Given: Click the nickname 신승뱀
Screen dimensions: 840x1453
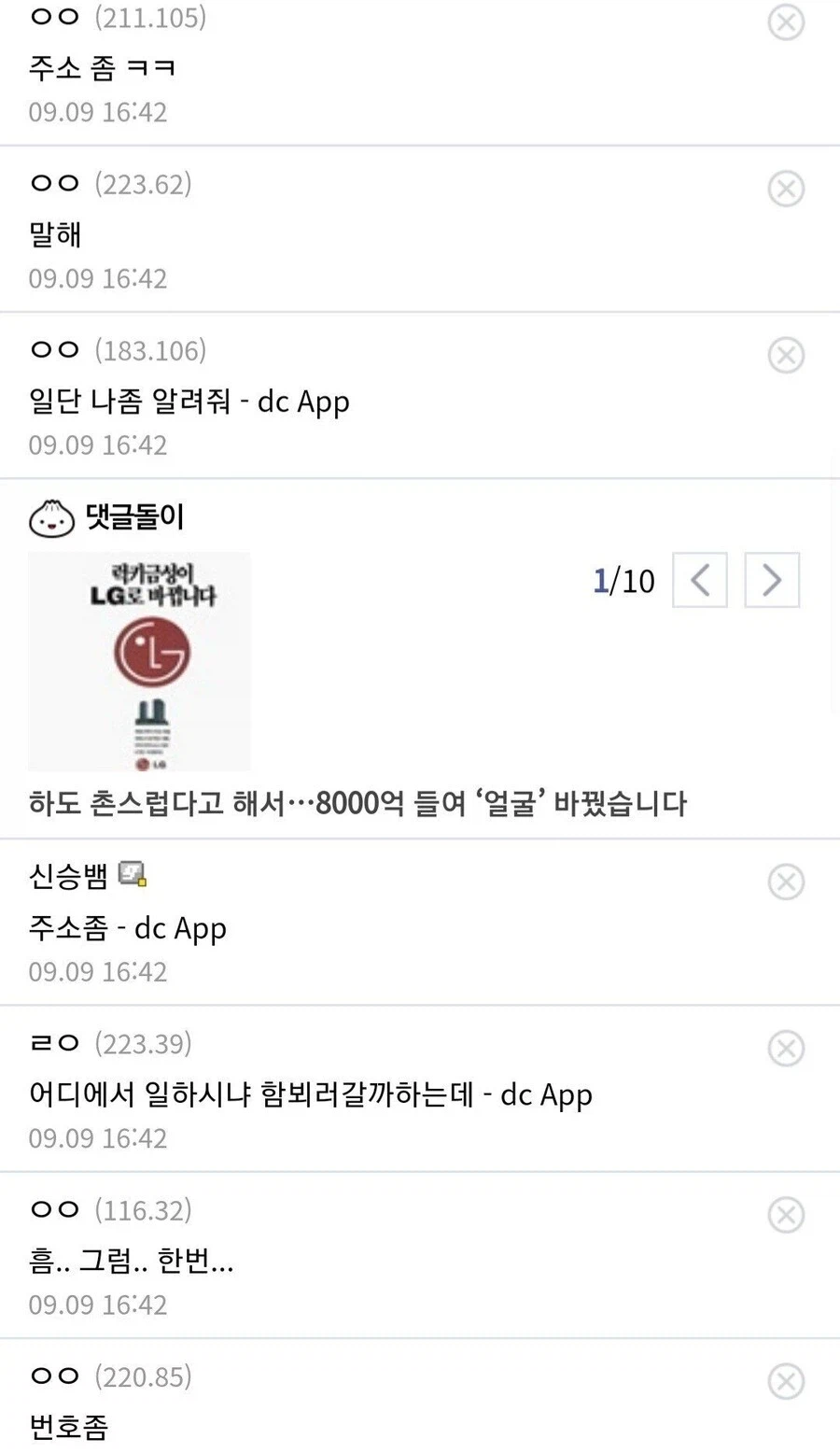Looking at the screenshot, I should point(69,876).
